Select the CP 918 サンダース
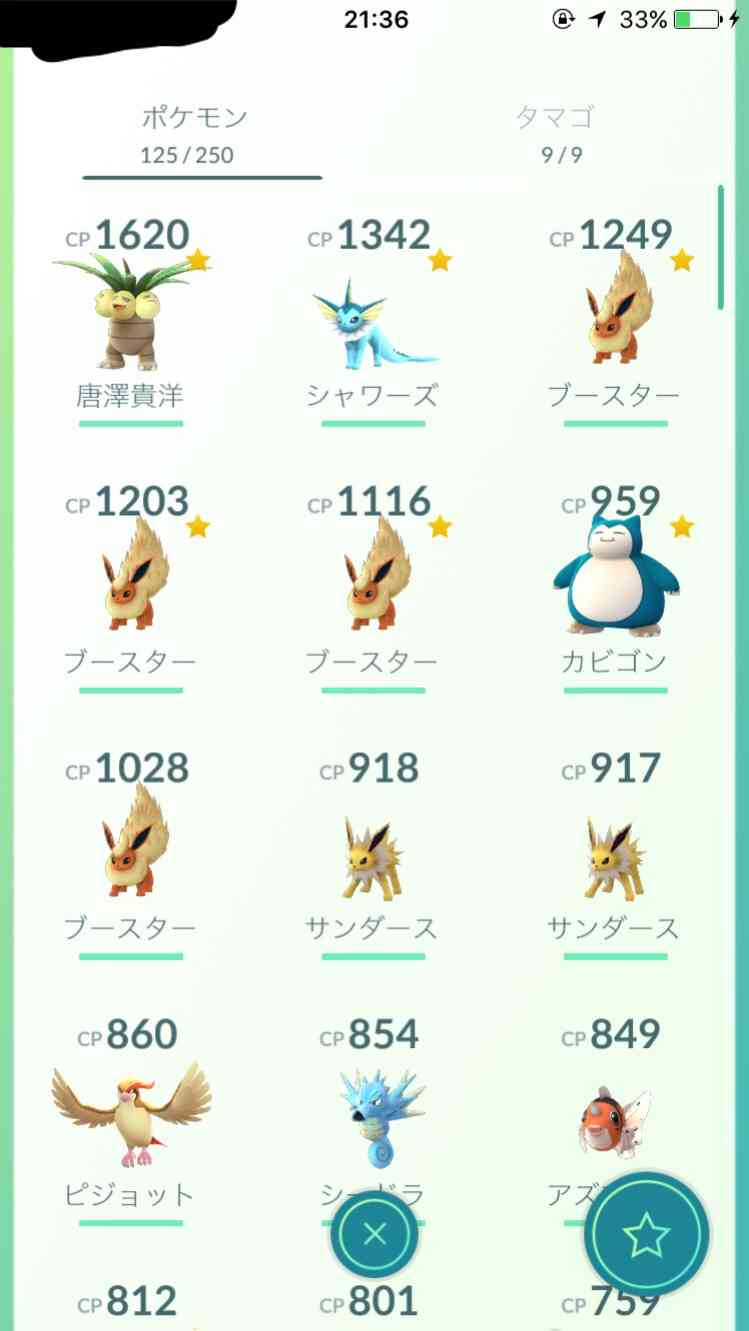Image resolution: width=749 pixels, height=1331 pixels. click(372, 850)
